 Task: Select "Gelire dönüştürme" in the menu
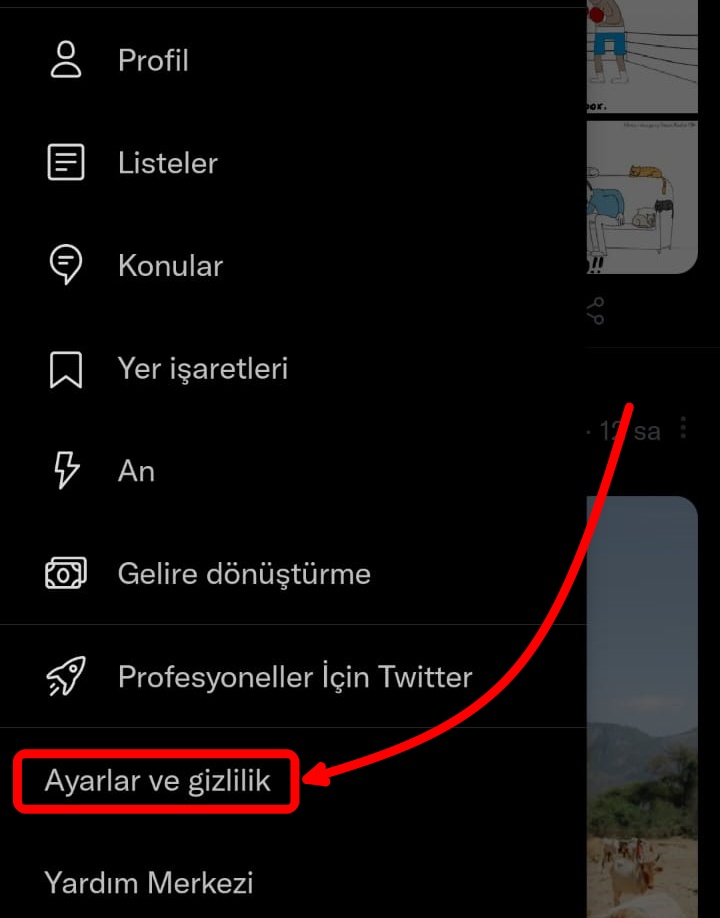[x=245, y=574]
